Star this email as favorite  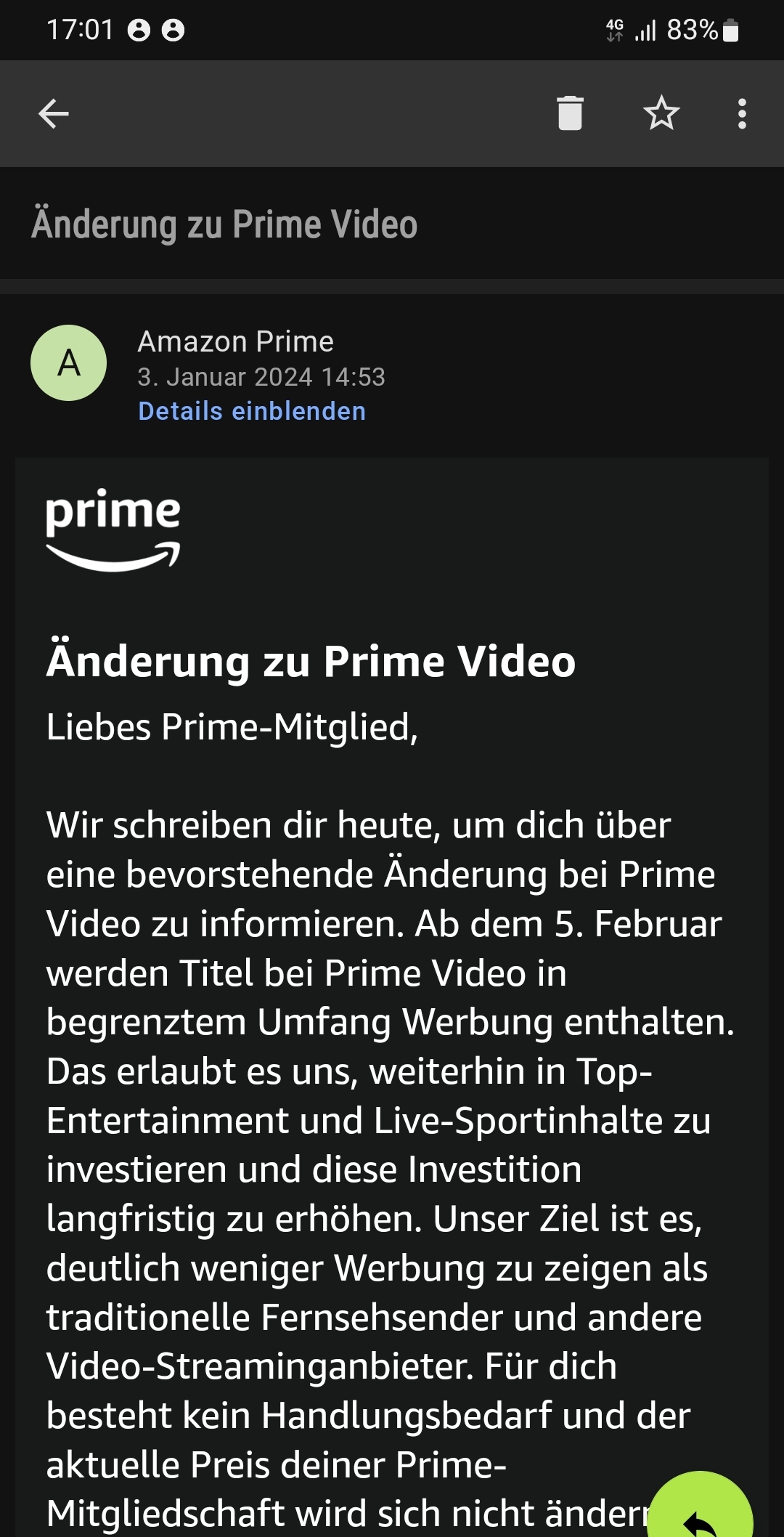coord(661,113)
